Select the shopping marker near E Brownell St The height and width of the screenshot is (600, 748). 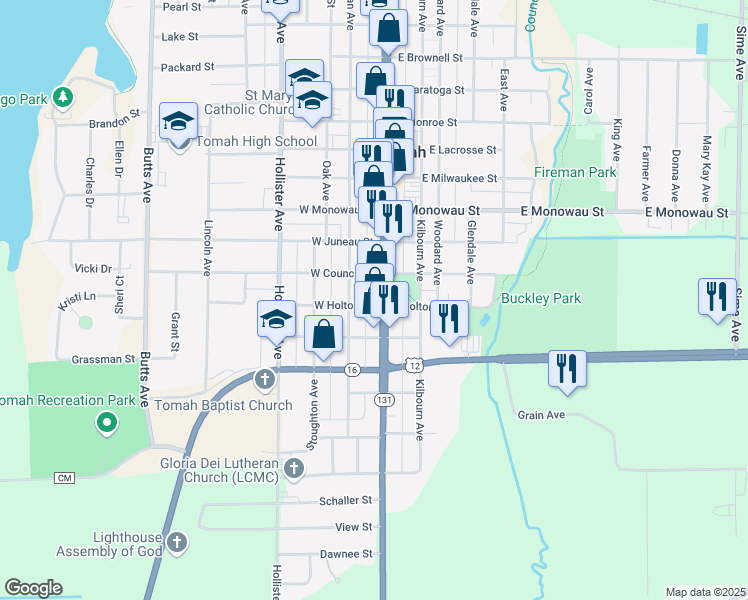coord(388,29)
